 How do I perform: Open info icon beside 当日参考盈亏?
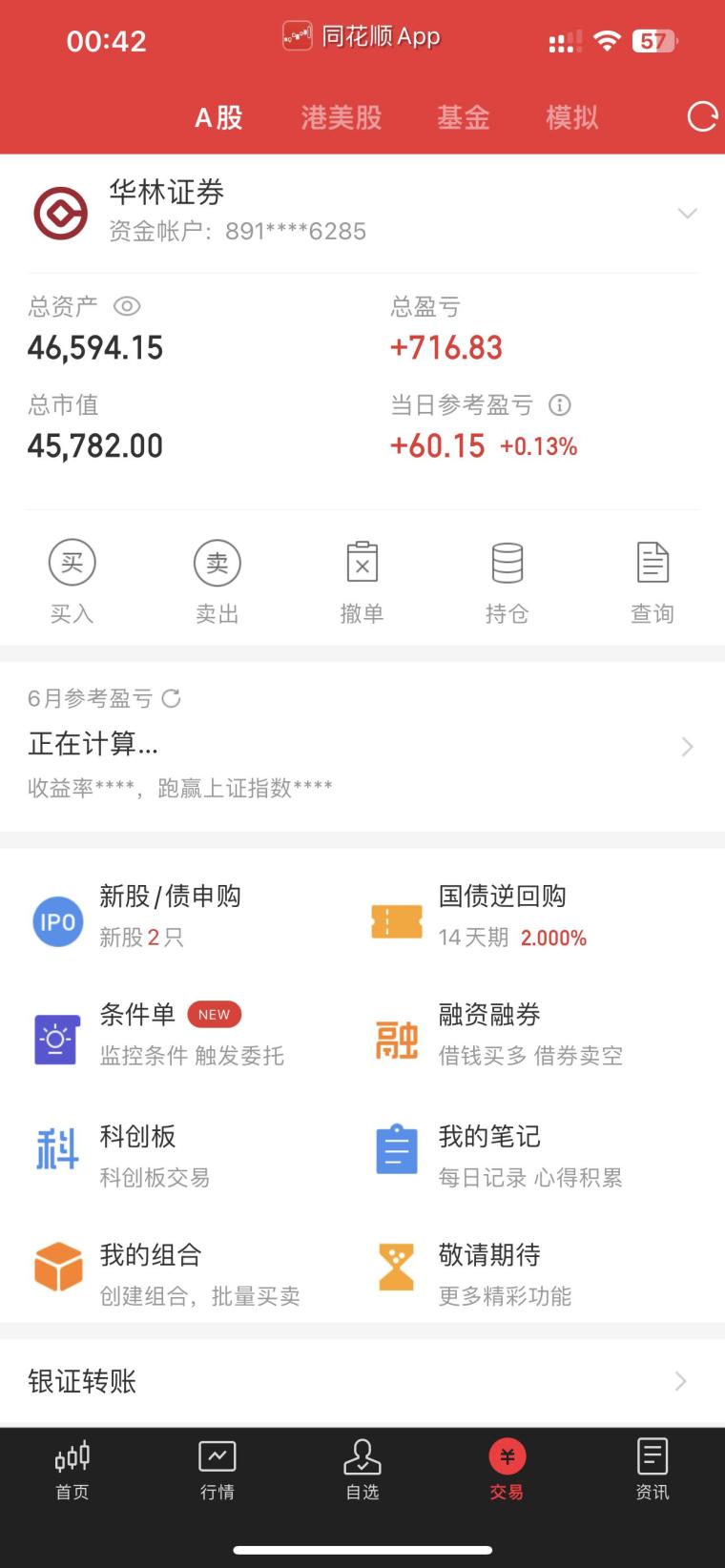click(560, 405)
